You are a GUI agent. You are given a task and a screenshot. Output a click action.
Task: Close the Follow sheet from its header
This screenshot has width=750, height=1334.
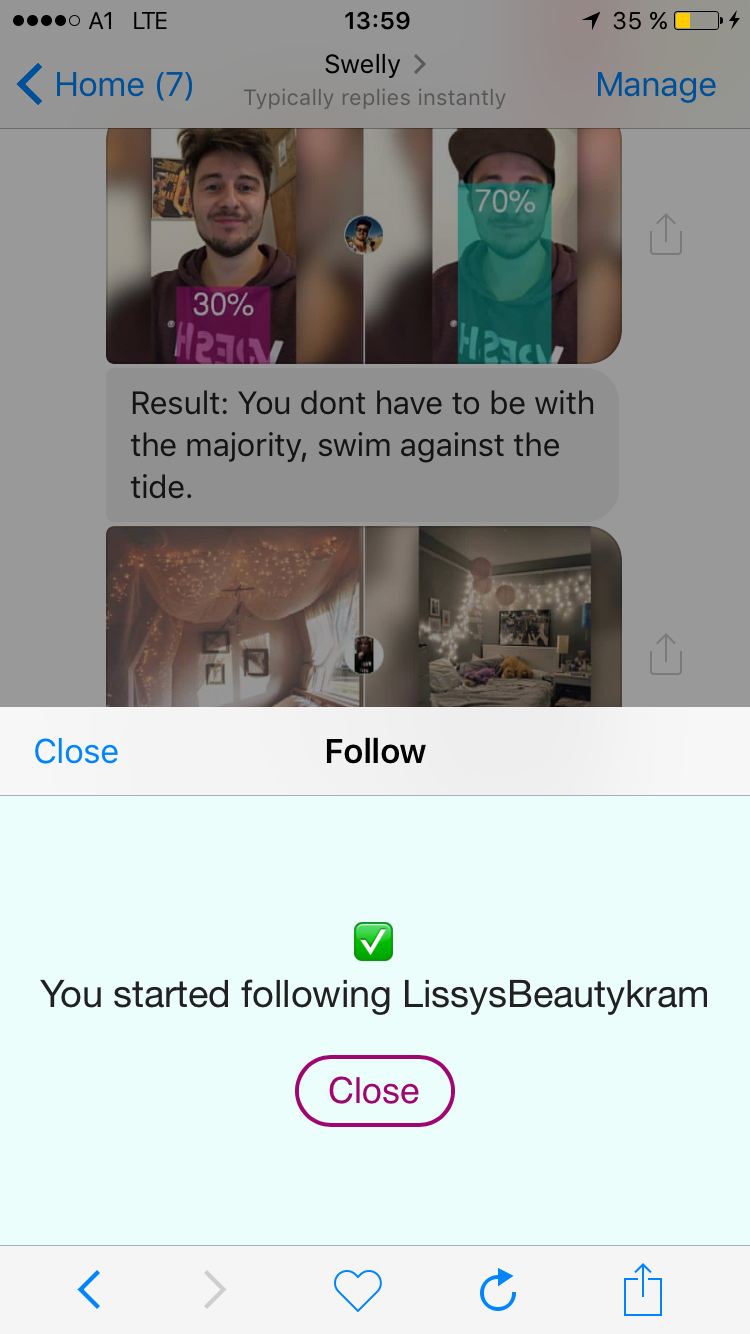pyautogui.click(x=76, y=751)
